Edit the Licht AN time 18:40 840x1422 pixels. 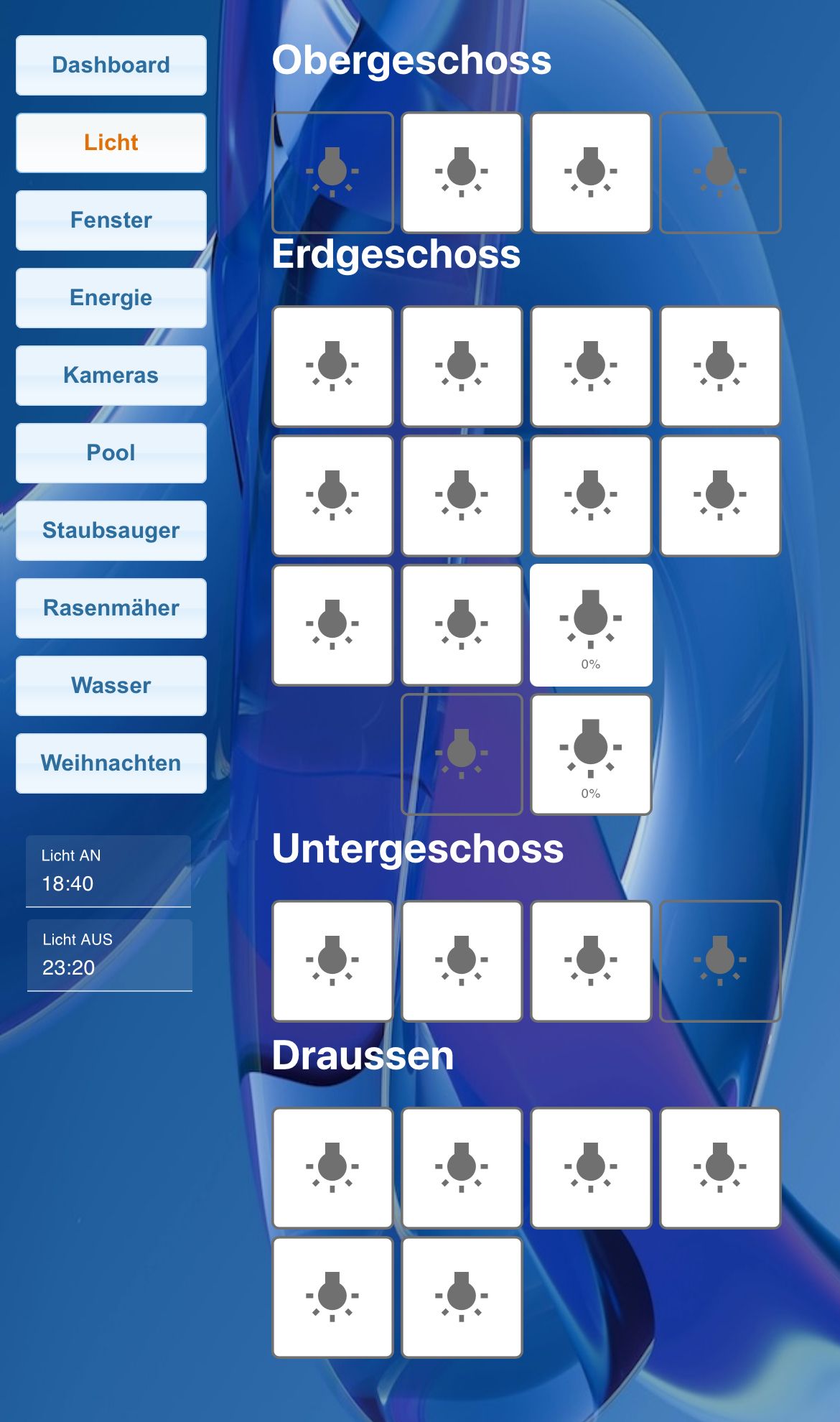(108, 883)
